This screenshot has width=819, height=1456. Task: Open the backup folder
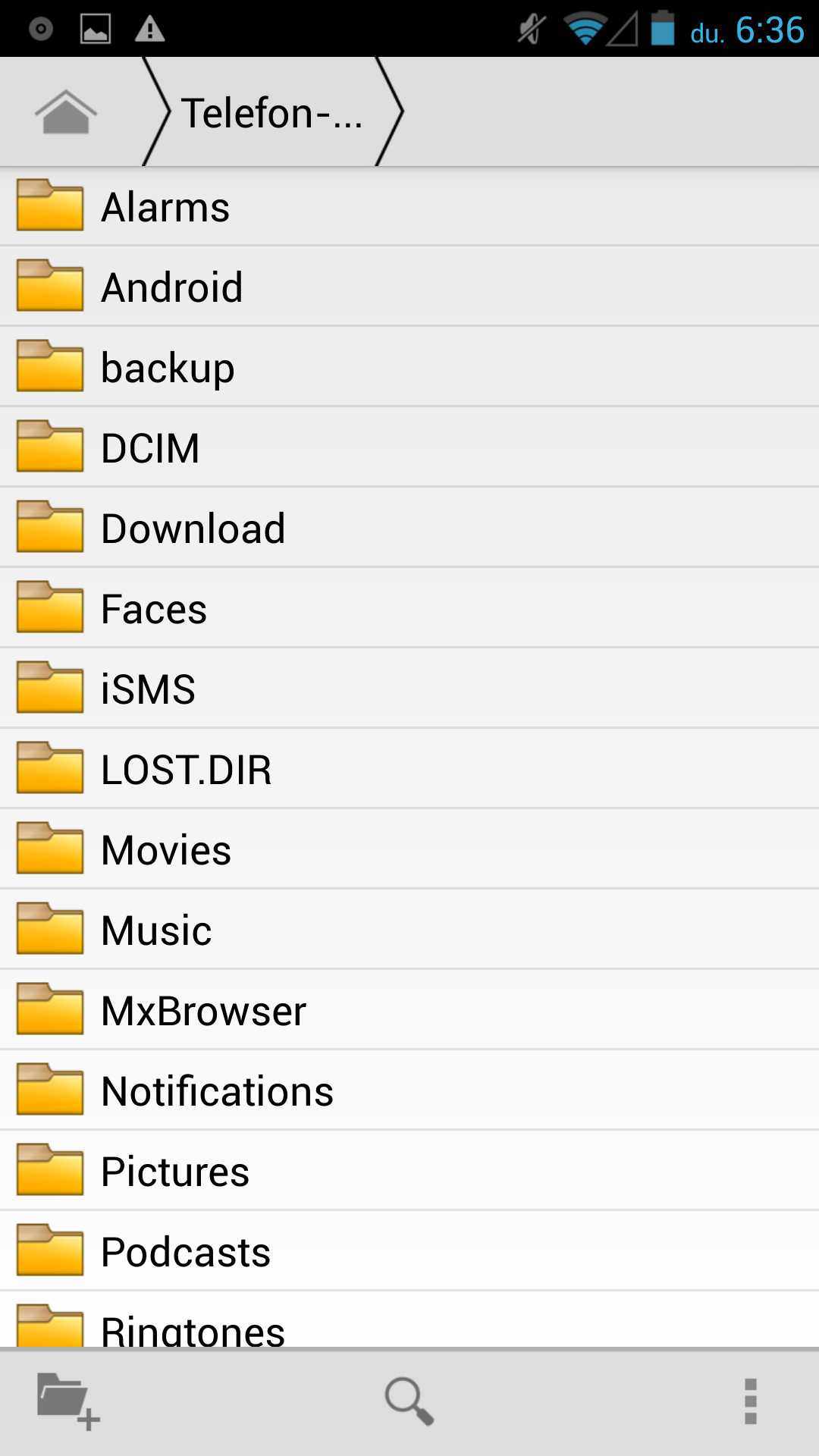[x=409, y=367]
